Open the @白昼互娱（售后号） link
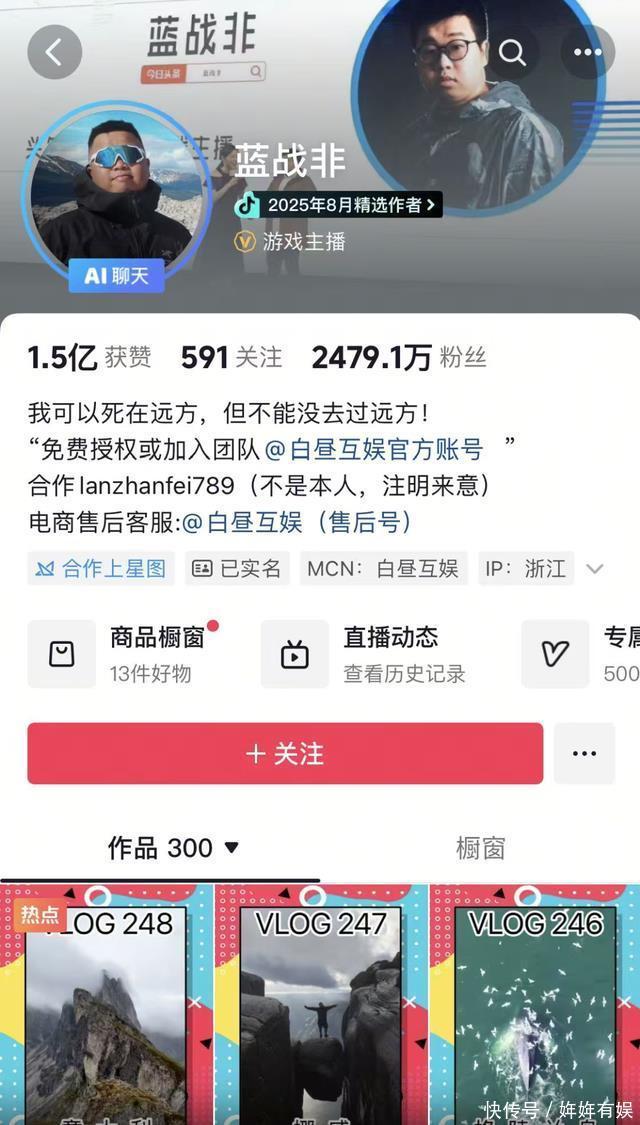Viewport: 640px width, 1125px height. (x=296, y=522)
